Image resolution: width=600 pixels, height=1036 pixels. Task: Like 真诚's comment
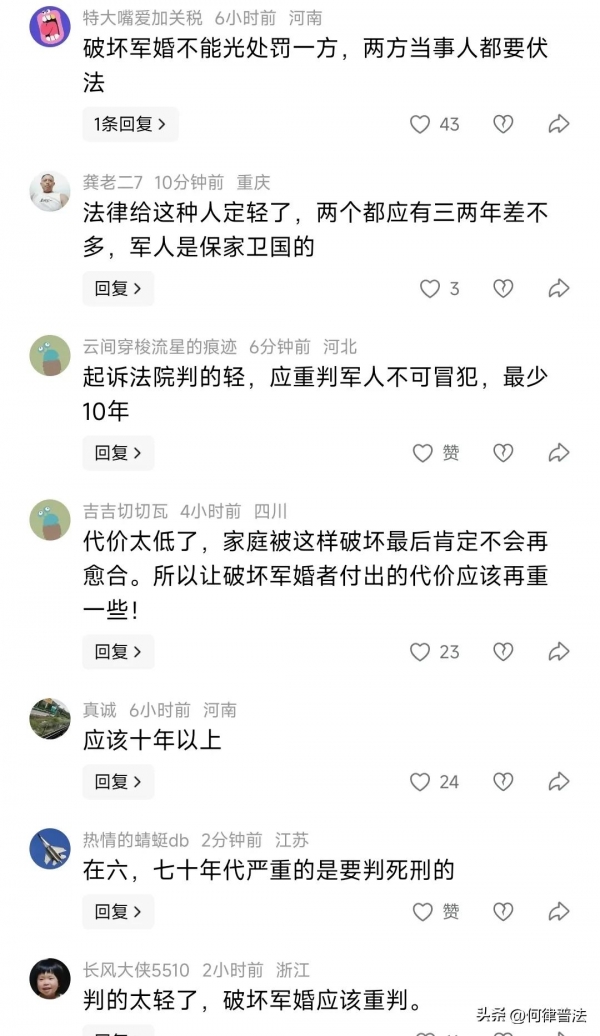coord(421,781)
